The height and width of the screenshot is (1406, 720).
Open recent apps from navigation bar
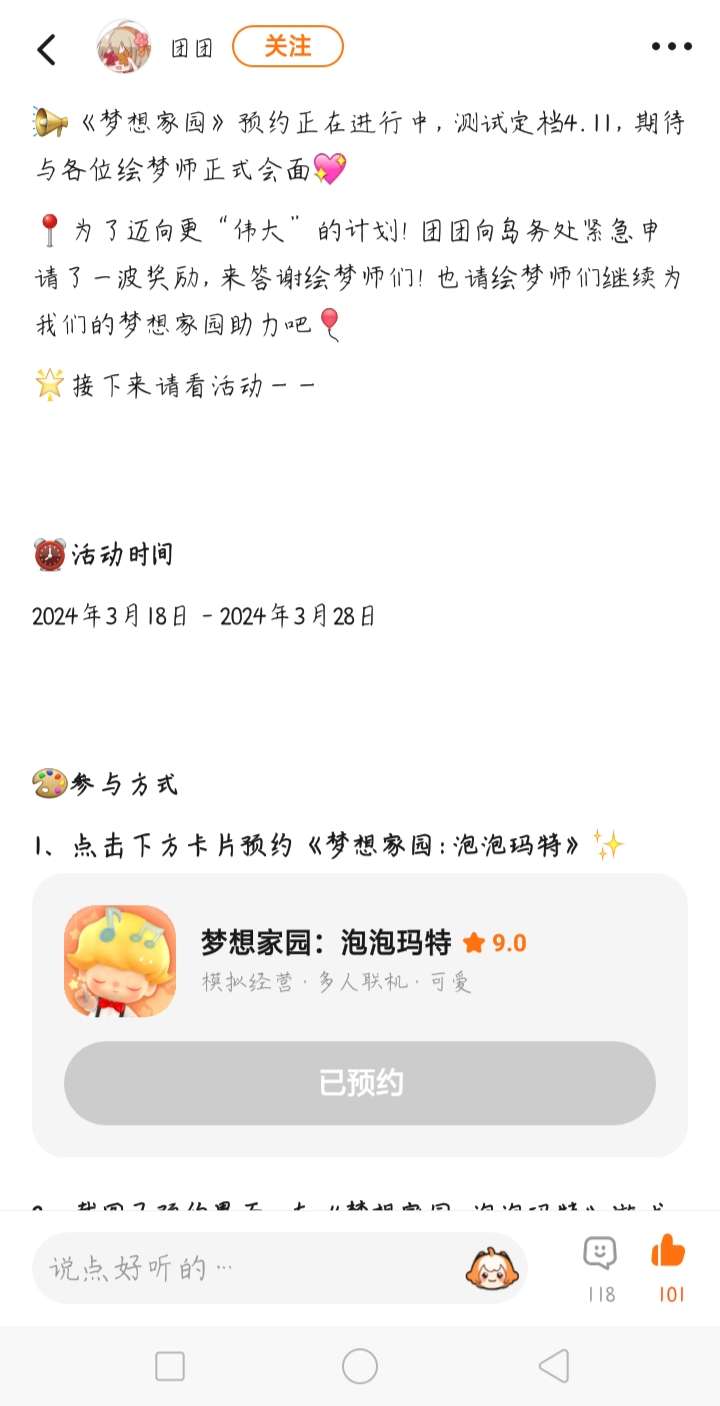(x=170, y=1366)
